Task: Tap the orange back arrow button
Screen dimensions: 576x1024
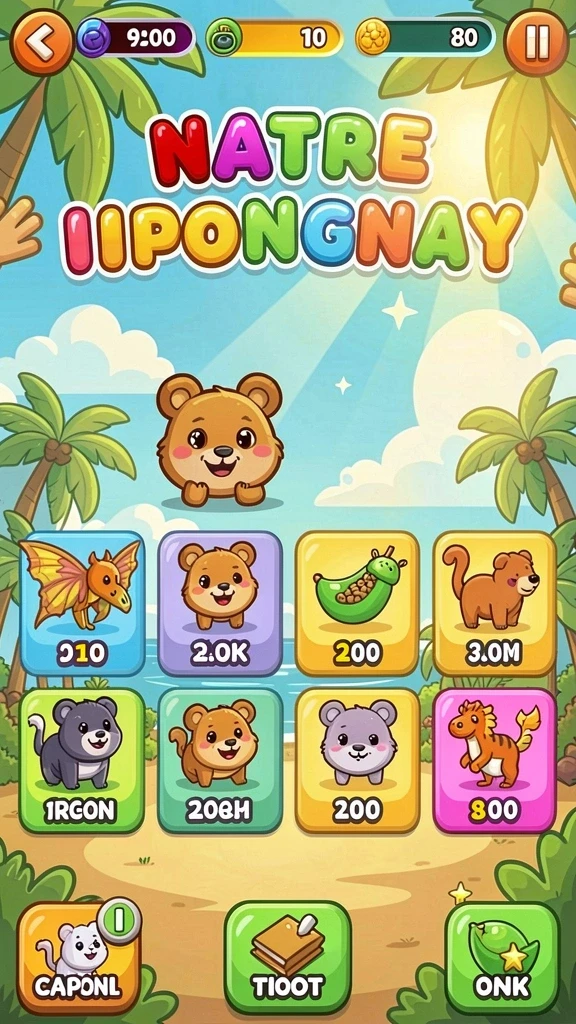Action: (42, 42)
